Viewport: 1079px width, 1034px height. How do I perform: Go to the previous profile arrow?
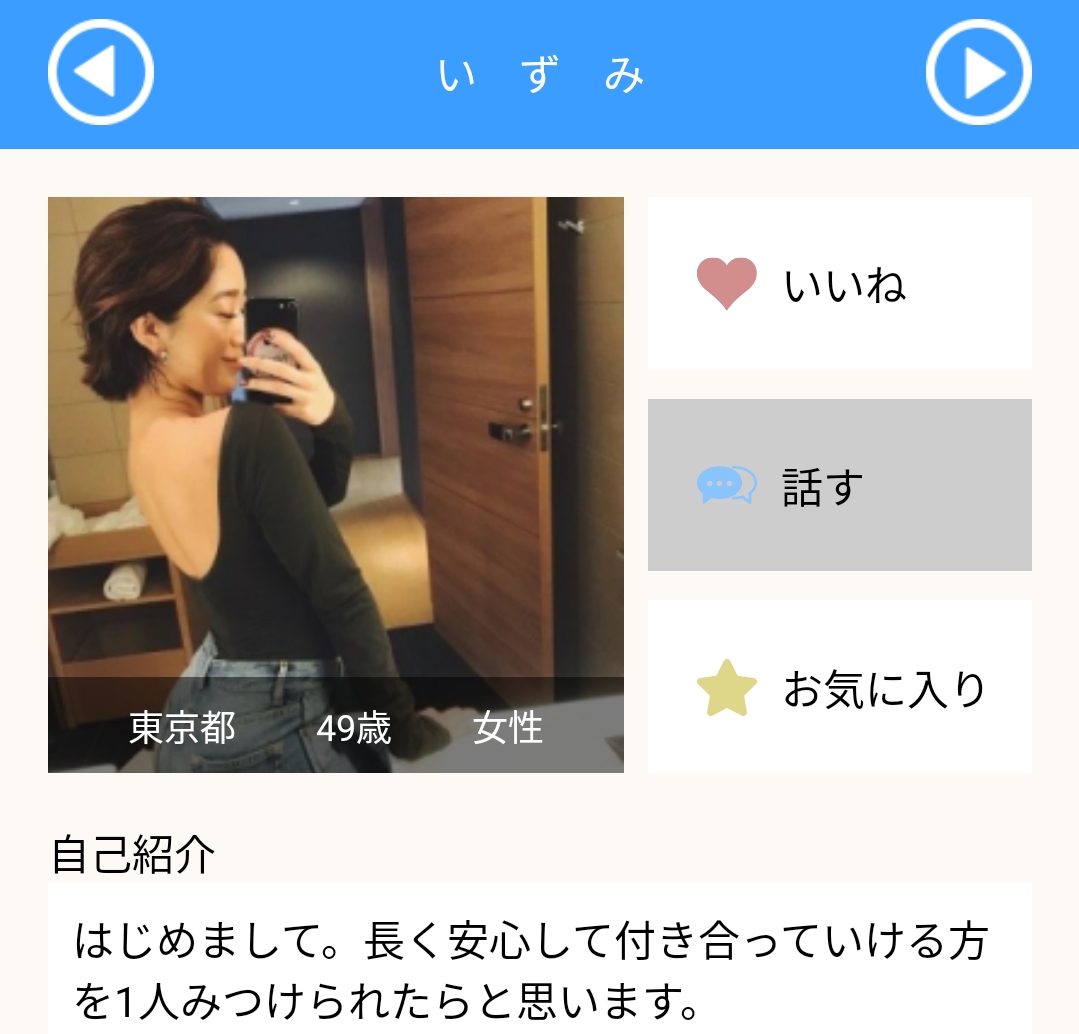[100, 73]
